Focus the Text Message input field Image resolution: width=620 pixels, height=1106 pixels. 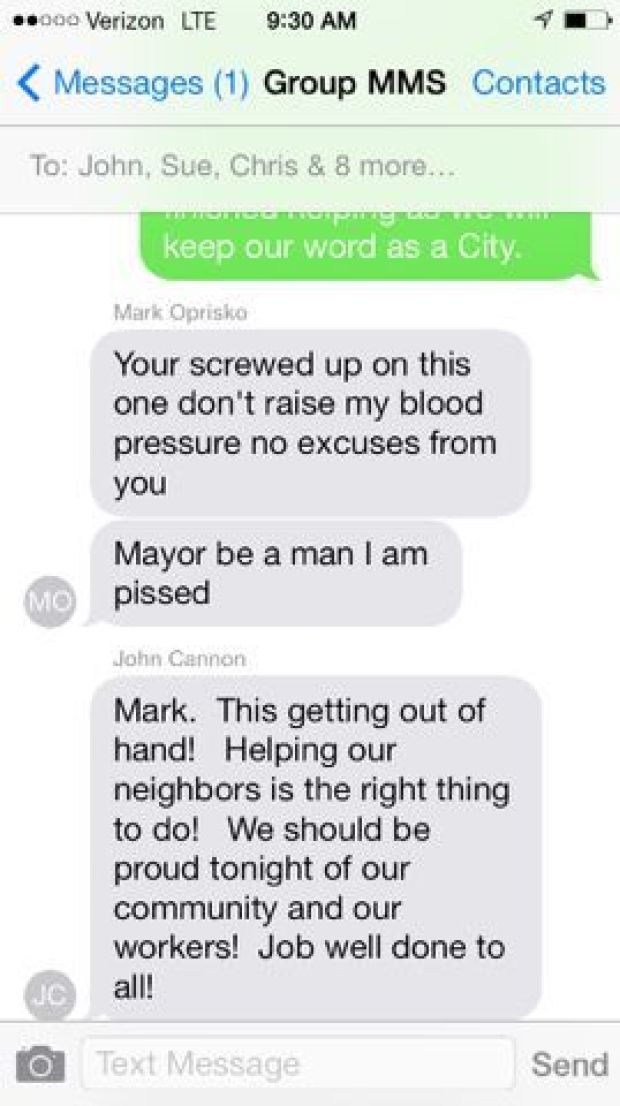click(297, 1063)
